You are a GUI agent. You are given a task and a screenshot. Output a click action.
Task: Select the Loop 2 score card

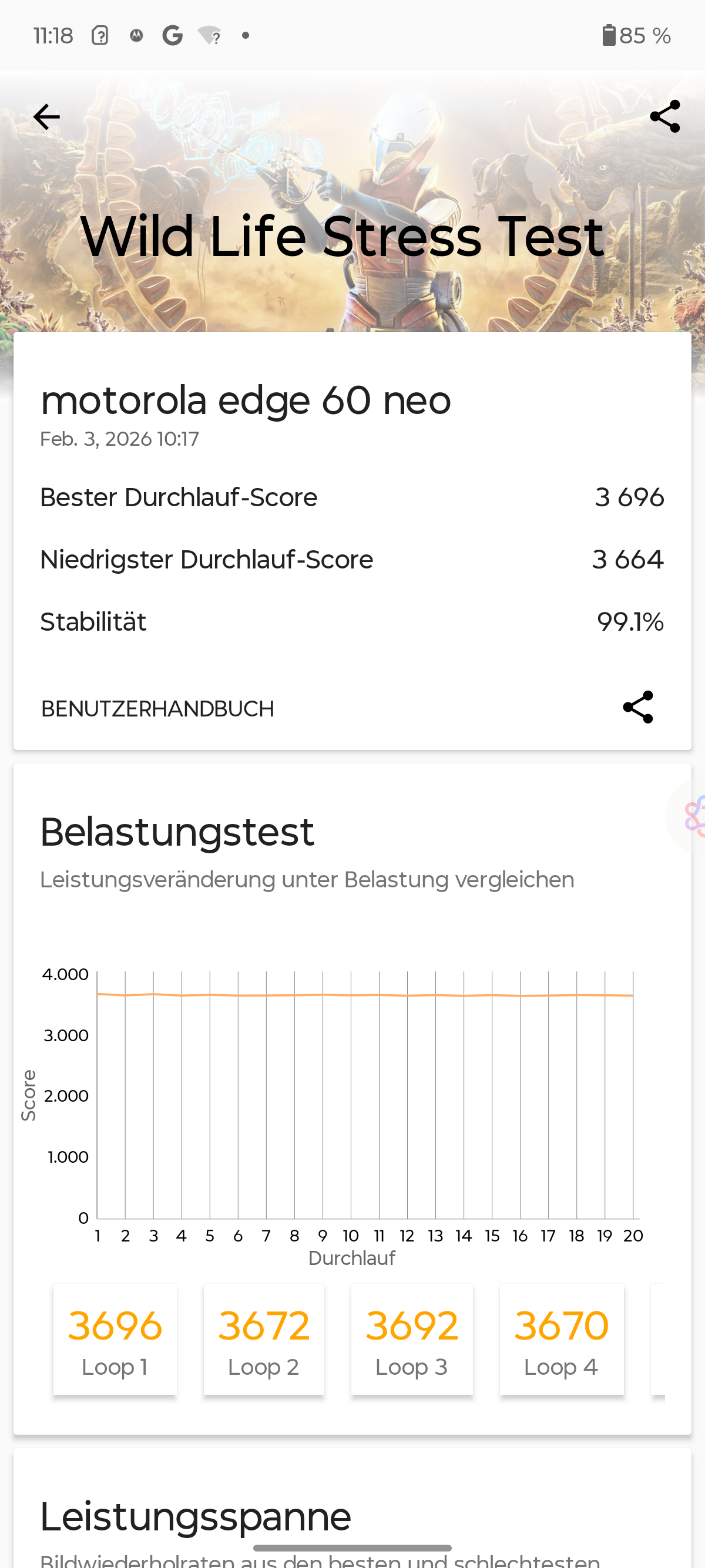[264, 1339]
